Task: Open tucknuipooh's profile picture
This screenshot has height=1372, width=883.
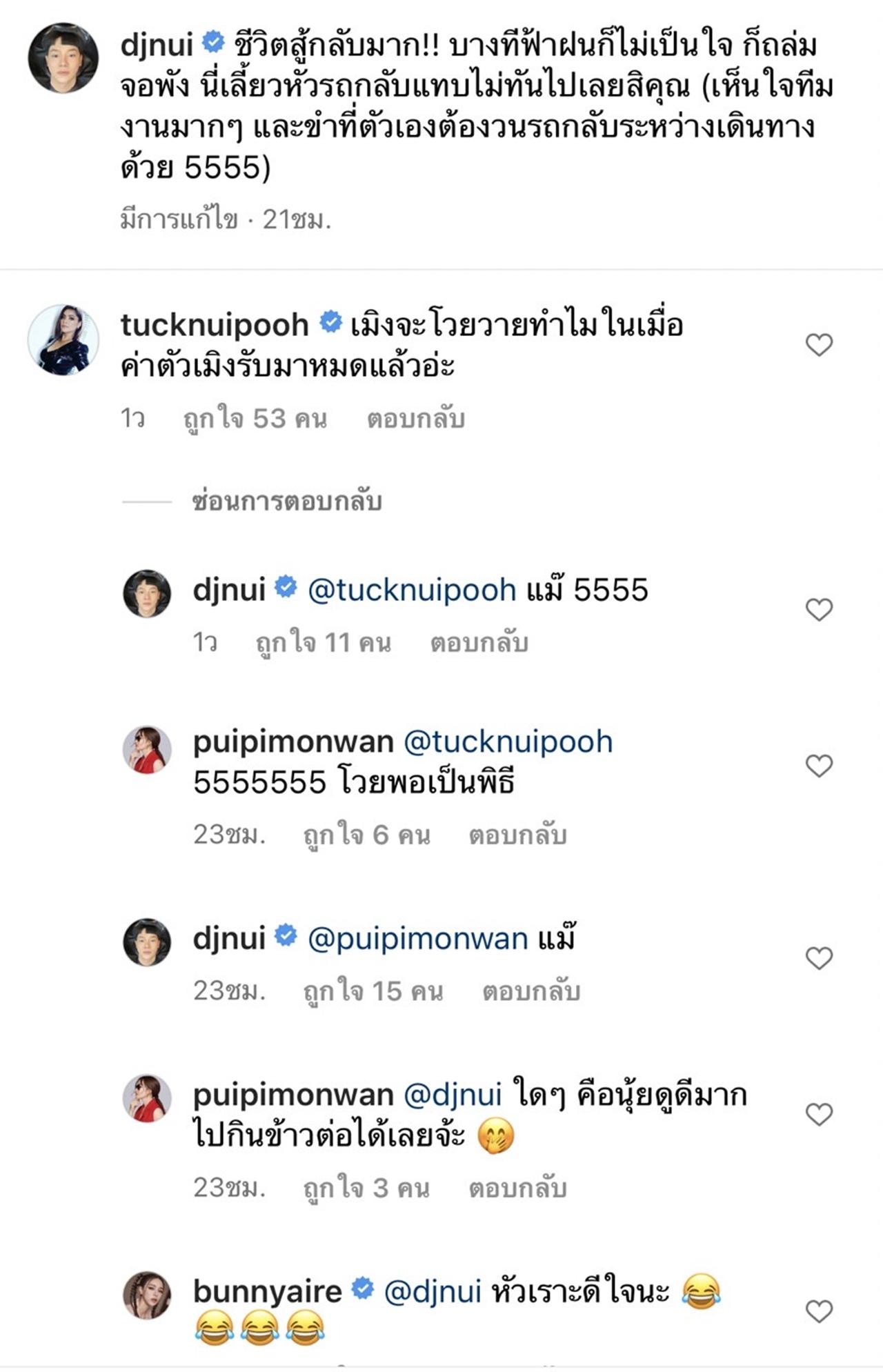Action: click(x=63, y=339)
